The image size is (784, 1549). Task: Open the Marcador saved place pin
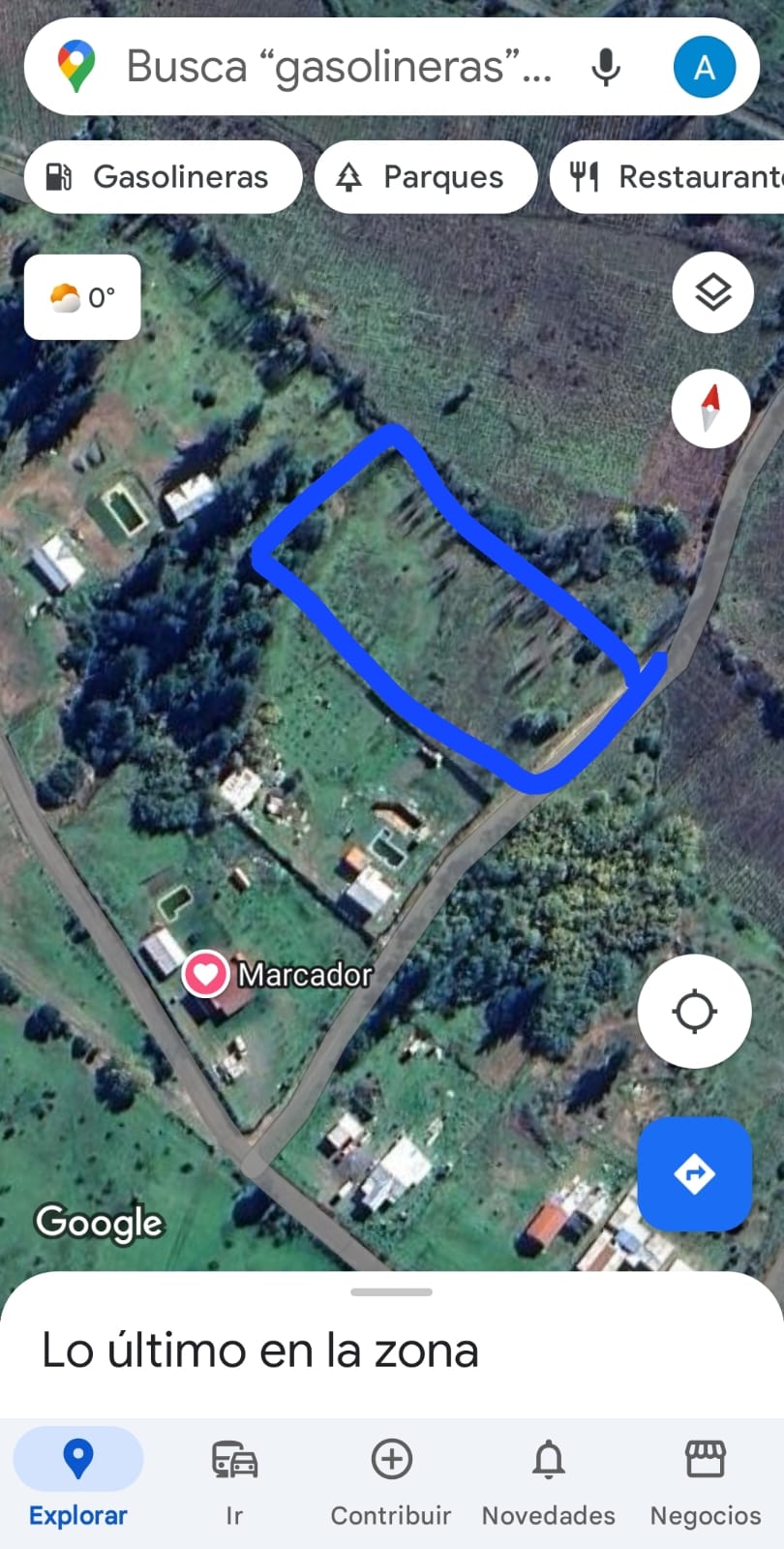coord(205,974)
